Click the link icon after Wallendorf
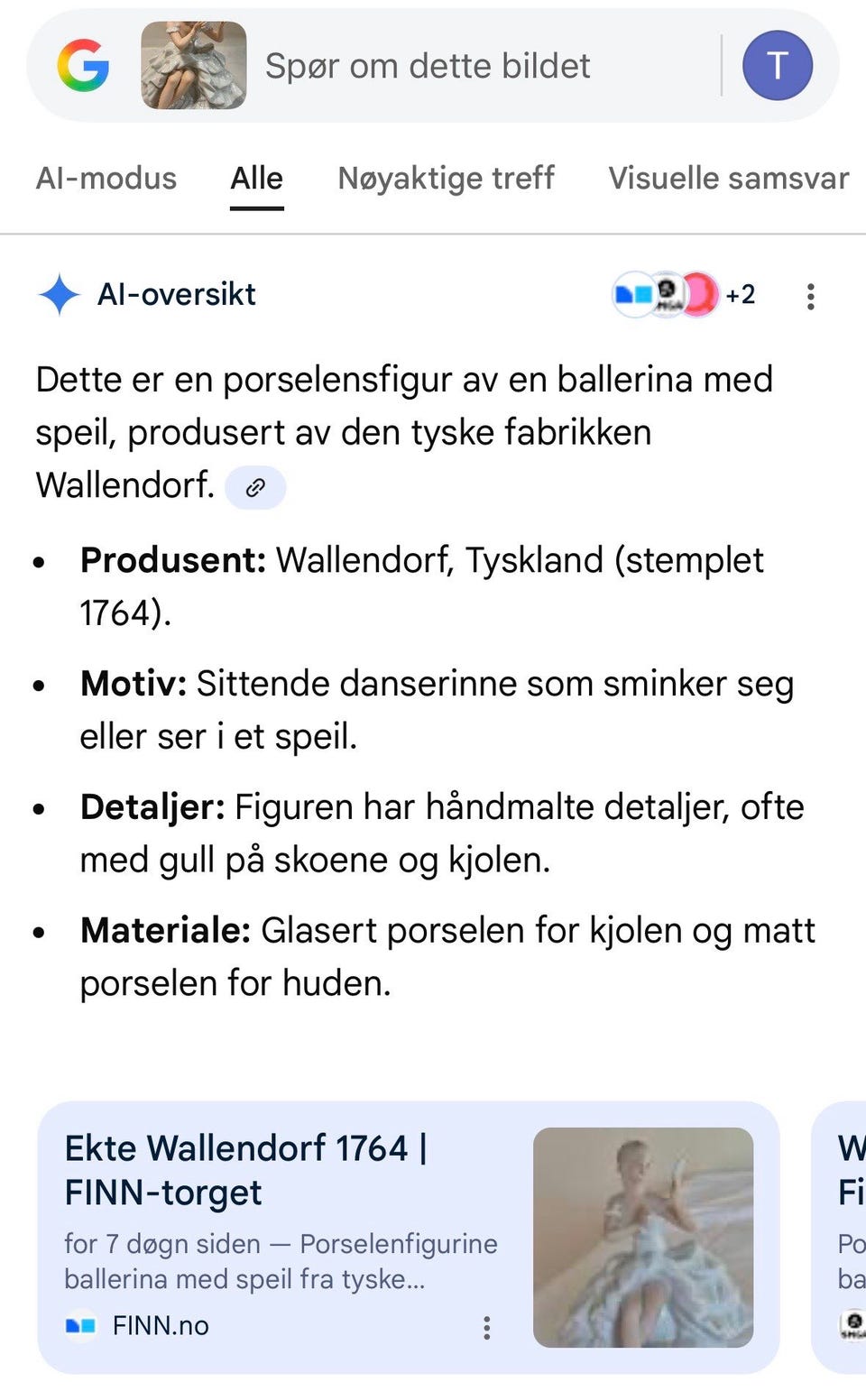 255,487
